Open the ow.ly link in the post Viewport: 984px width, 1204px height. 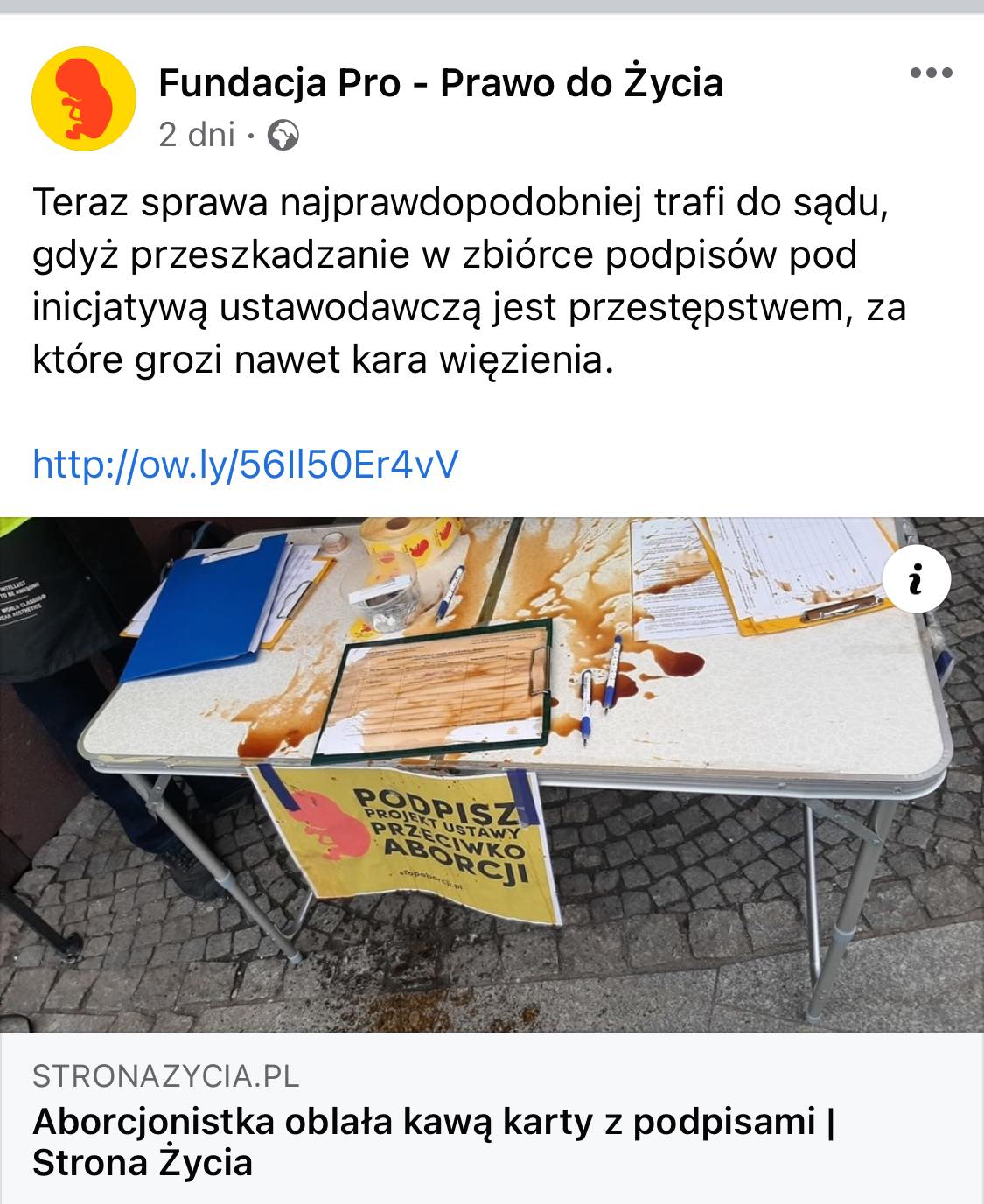245,465
